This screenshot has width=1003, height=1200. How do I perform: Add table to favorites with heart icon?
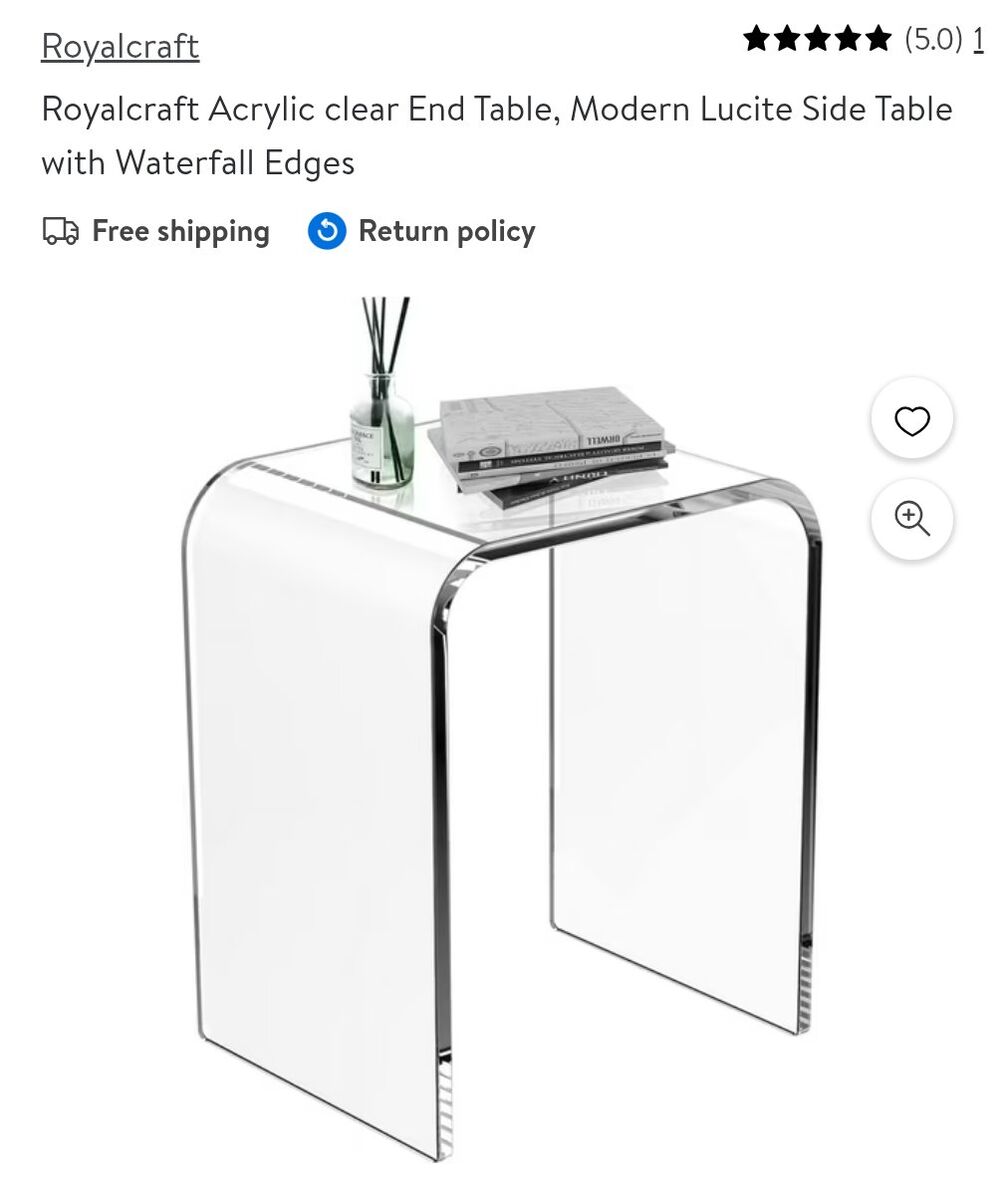[911, 420]
